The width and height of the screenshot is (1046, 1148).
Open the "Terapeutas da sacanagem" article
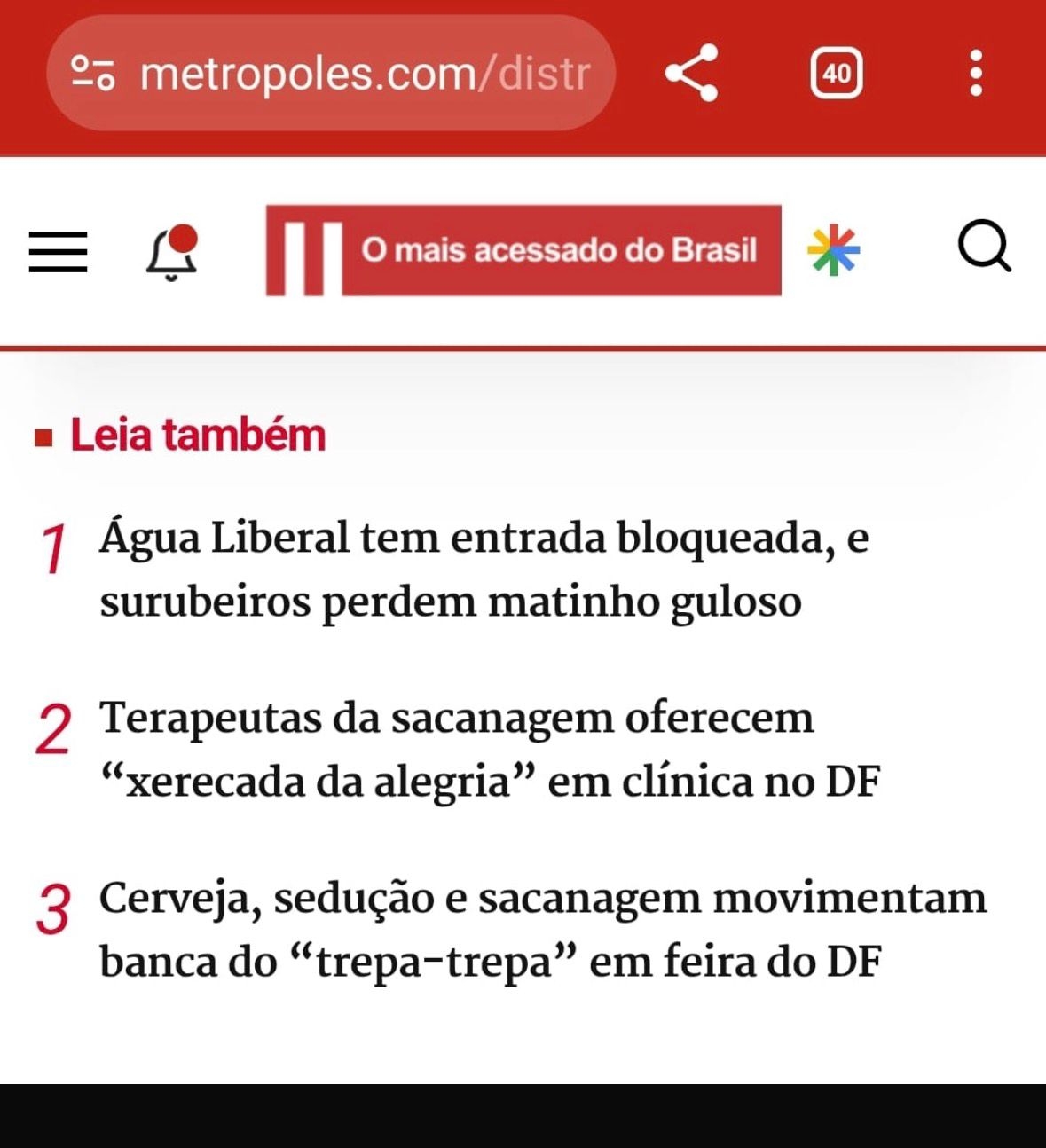pos(488,749)
